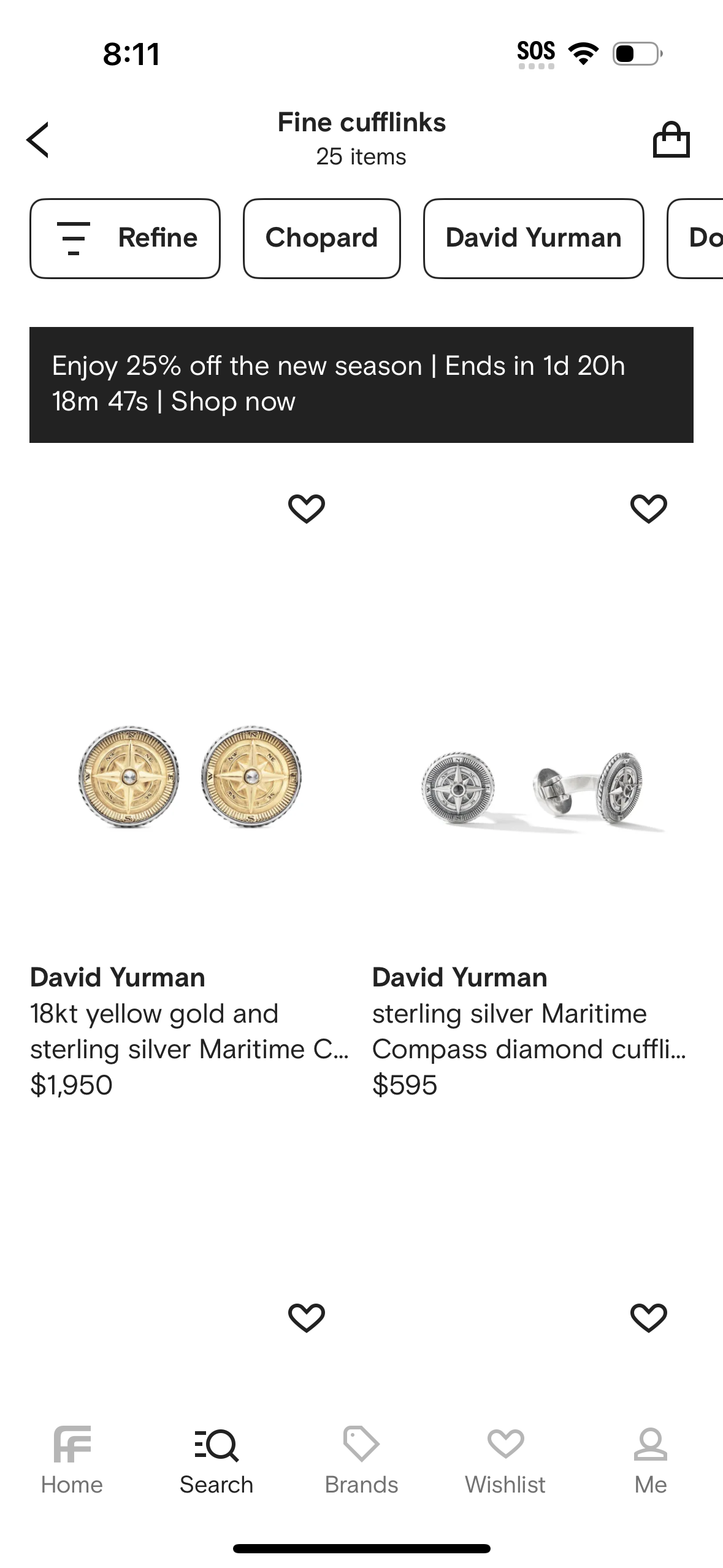Go back using the arrow icon
723x1568 pixels.
tap(38, 140)
